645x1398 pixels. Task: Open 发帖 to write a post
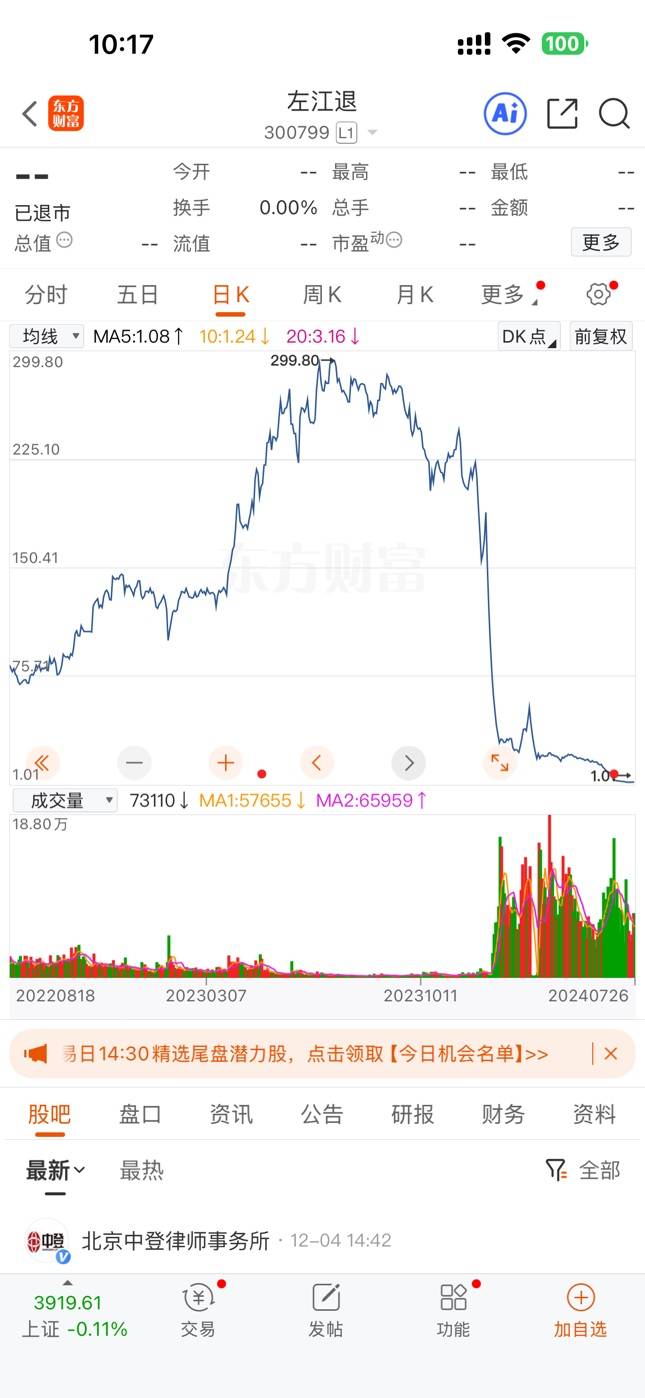(326, 1312)
